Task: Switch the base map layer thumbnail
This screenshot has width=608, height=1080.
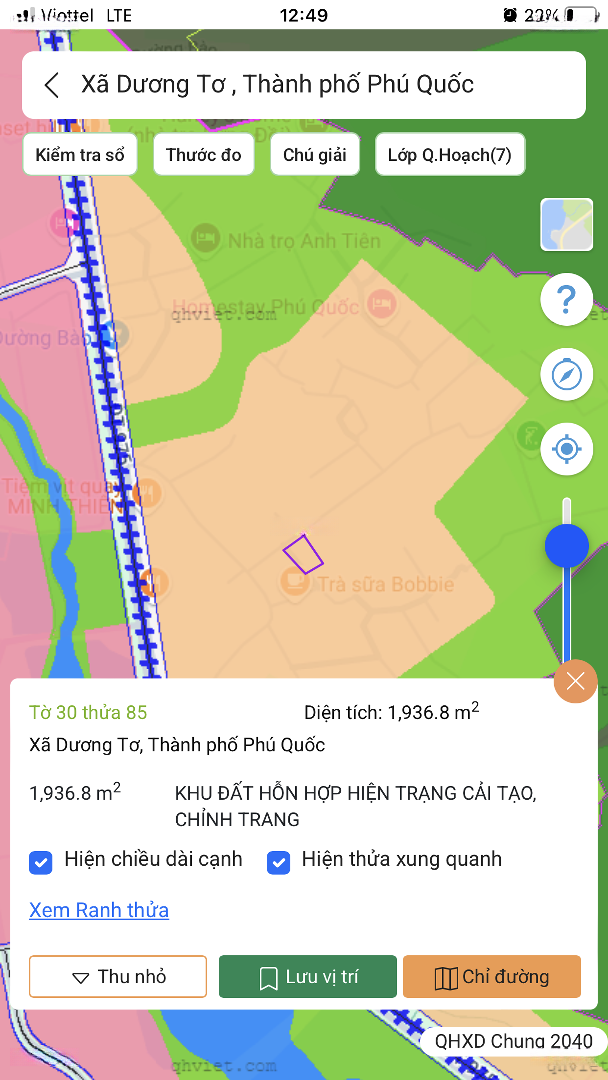Action: [x=566, y=224]
